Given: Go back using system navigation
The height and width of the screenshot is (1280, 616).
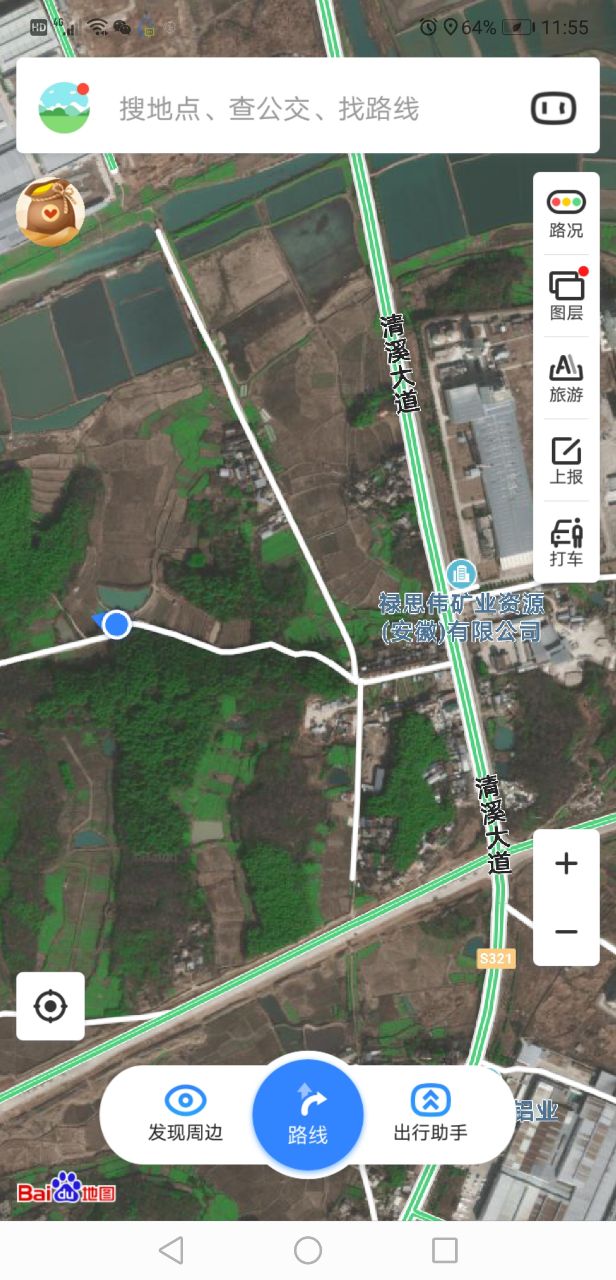Looking at the screenshot, I should point(171,1250).
